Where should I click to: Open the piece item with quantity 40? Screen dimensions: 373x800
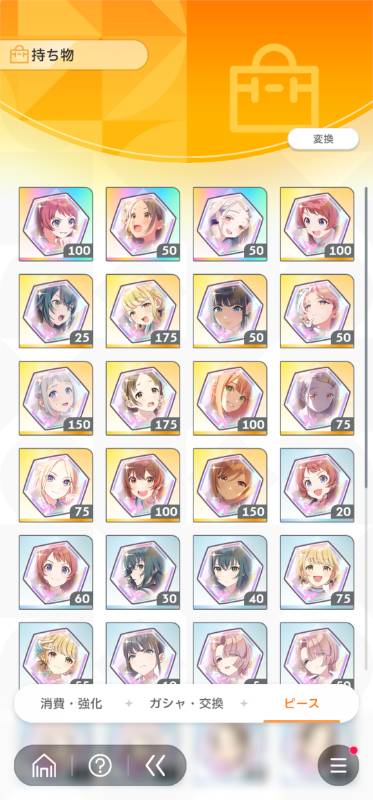coord(230,572)
